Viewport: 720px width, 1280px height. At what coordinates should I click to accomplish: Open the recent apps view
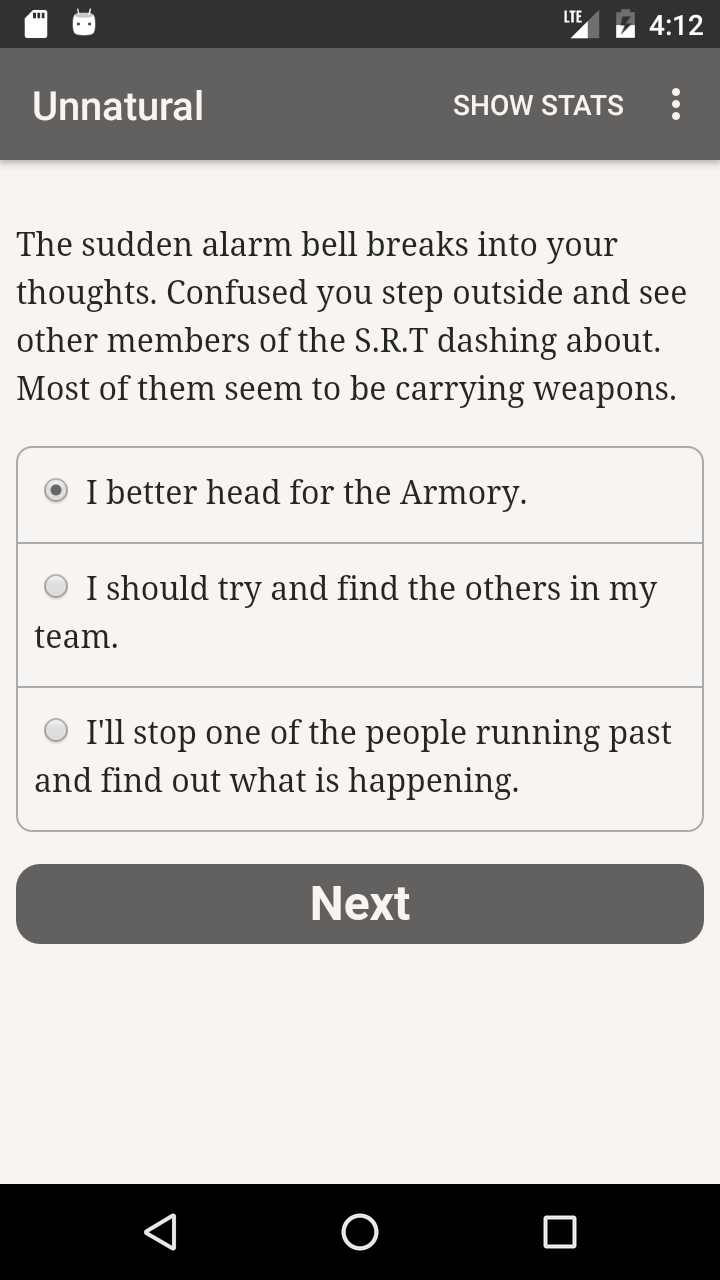point(560,1232)
